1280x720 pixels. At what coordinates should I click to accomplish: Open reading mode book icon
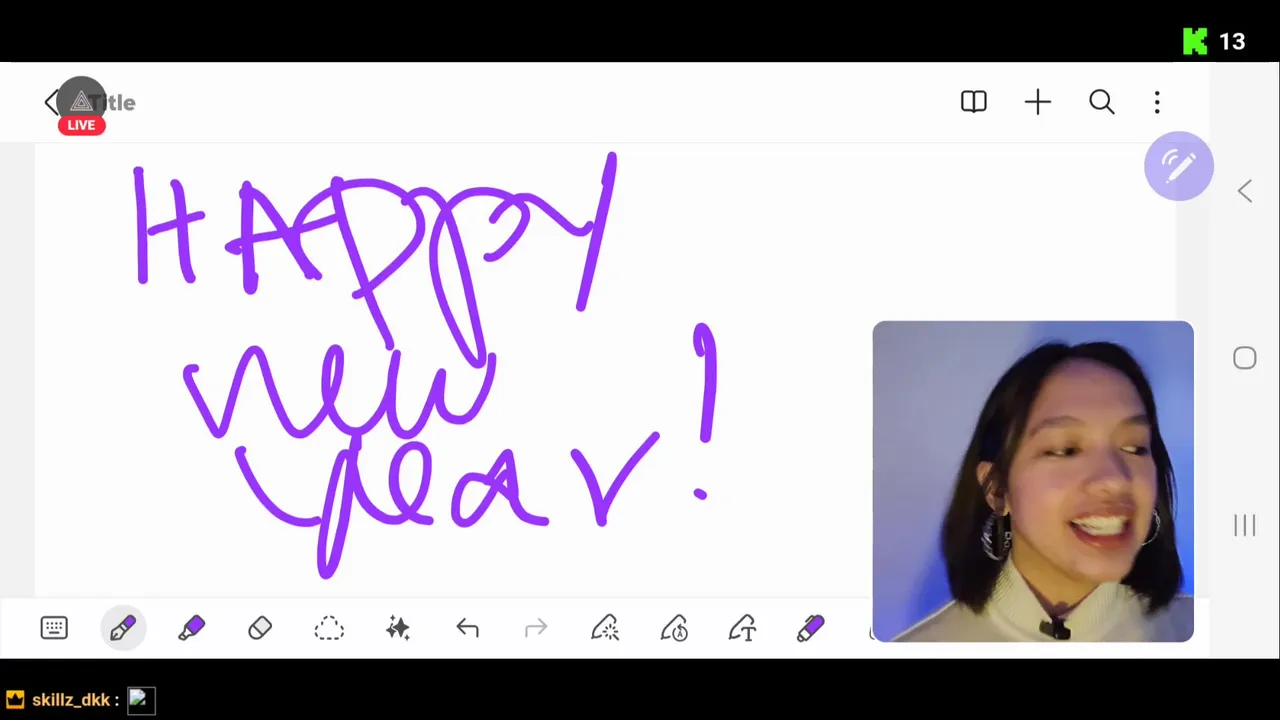(973, 102)
